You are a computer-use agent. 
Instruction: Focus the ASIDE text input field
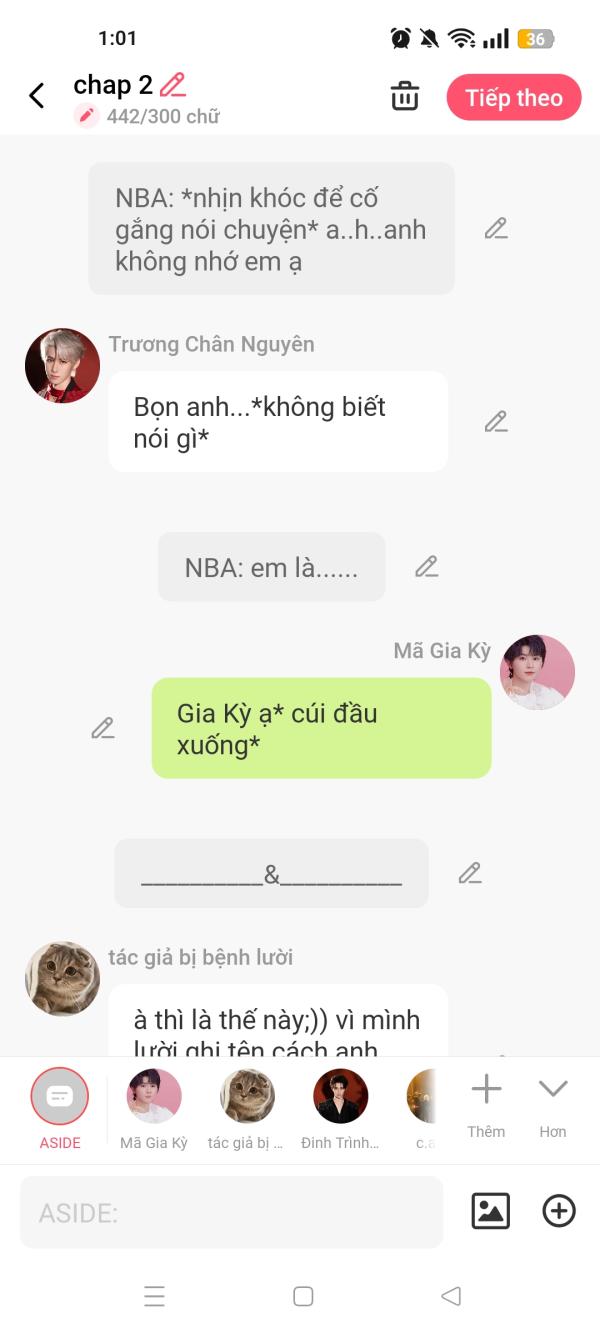(x=231, y=1213)
